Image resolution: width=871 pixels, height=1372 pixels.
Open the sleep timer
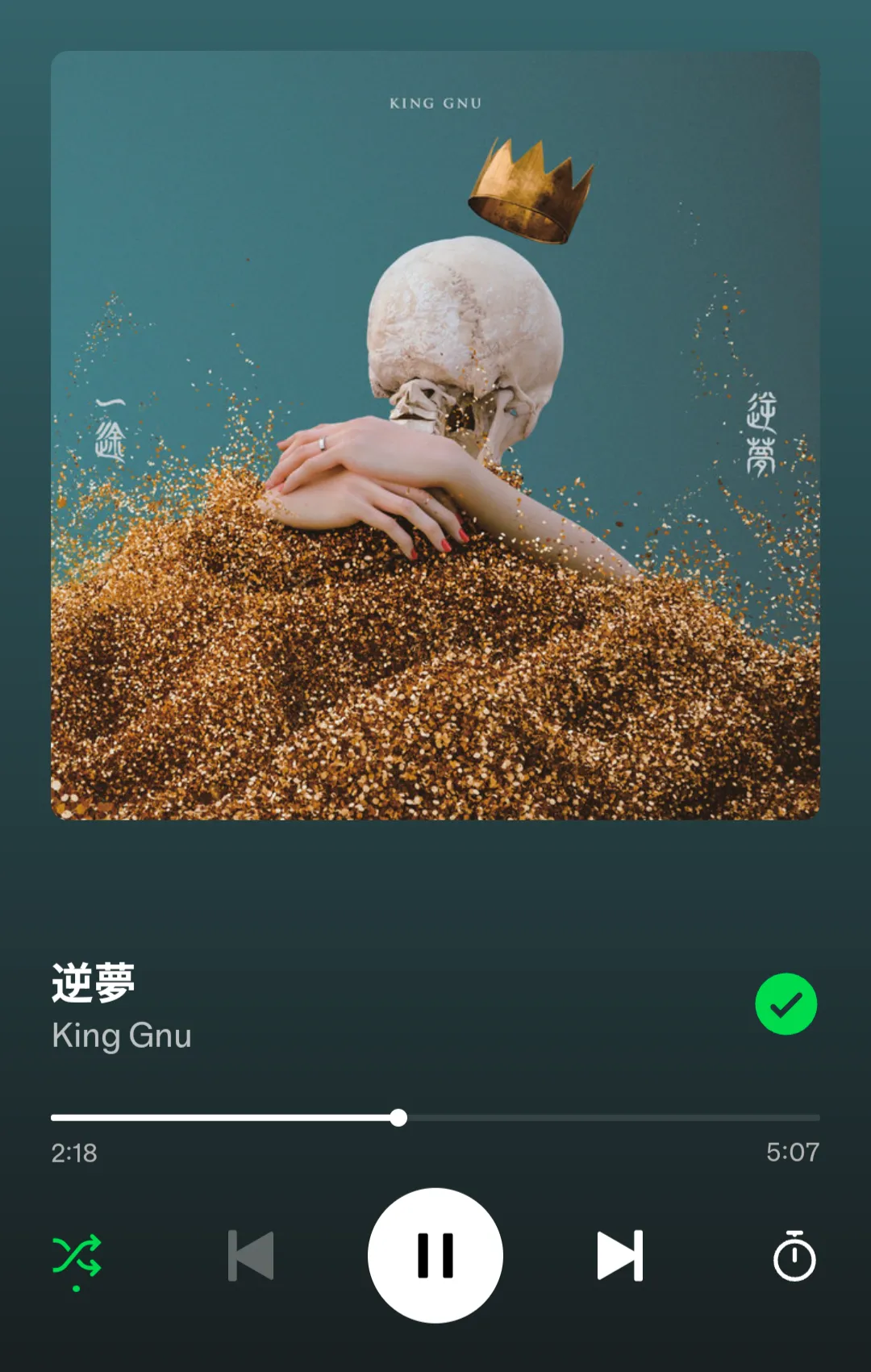[794, 1256]
